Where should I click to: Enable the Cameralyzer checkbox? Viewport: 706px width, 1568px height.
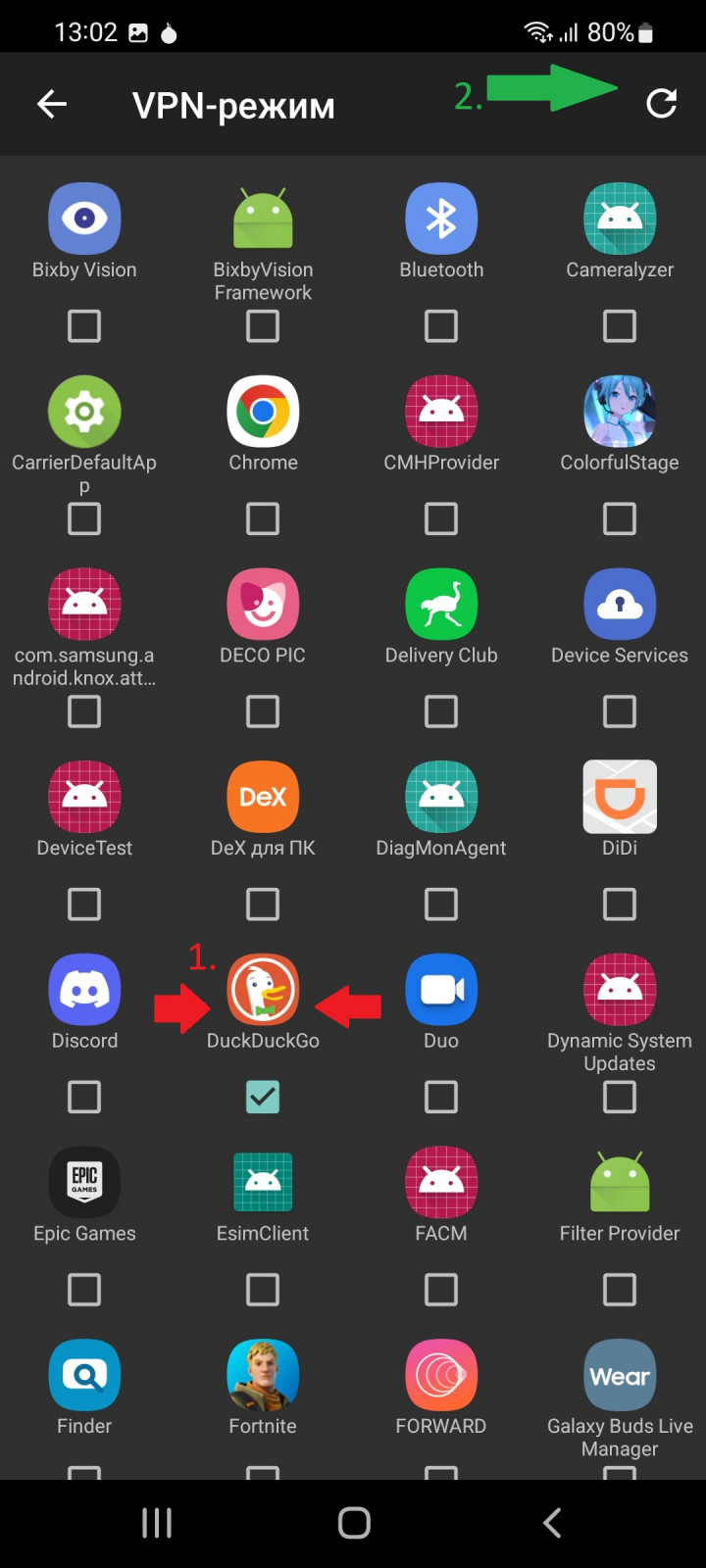[x=620, y=325]
